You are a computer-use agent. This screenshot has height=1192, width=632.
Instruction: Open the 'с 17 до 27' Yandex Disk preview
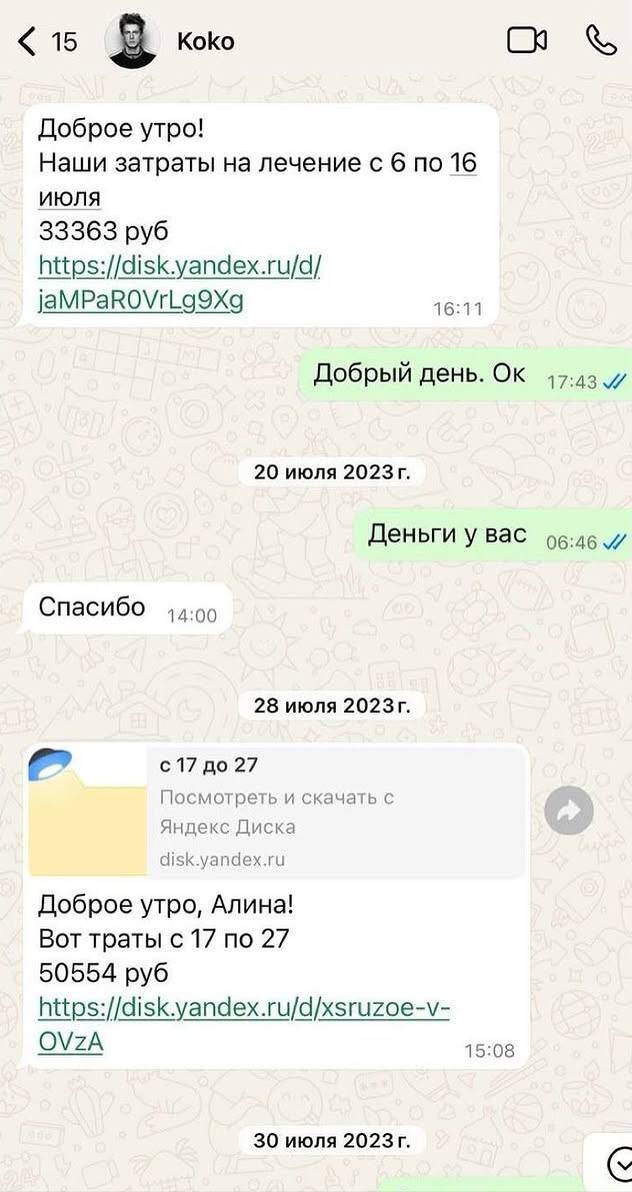click(x=276, y=811)
